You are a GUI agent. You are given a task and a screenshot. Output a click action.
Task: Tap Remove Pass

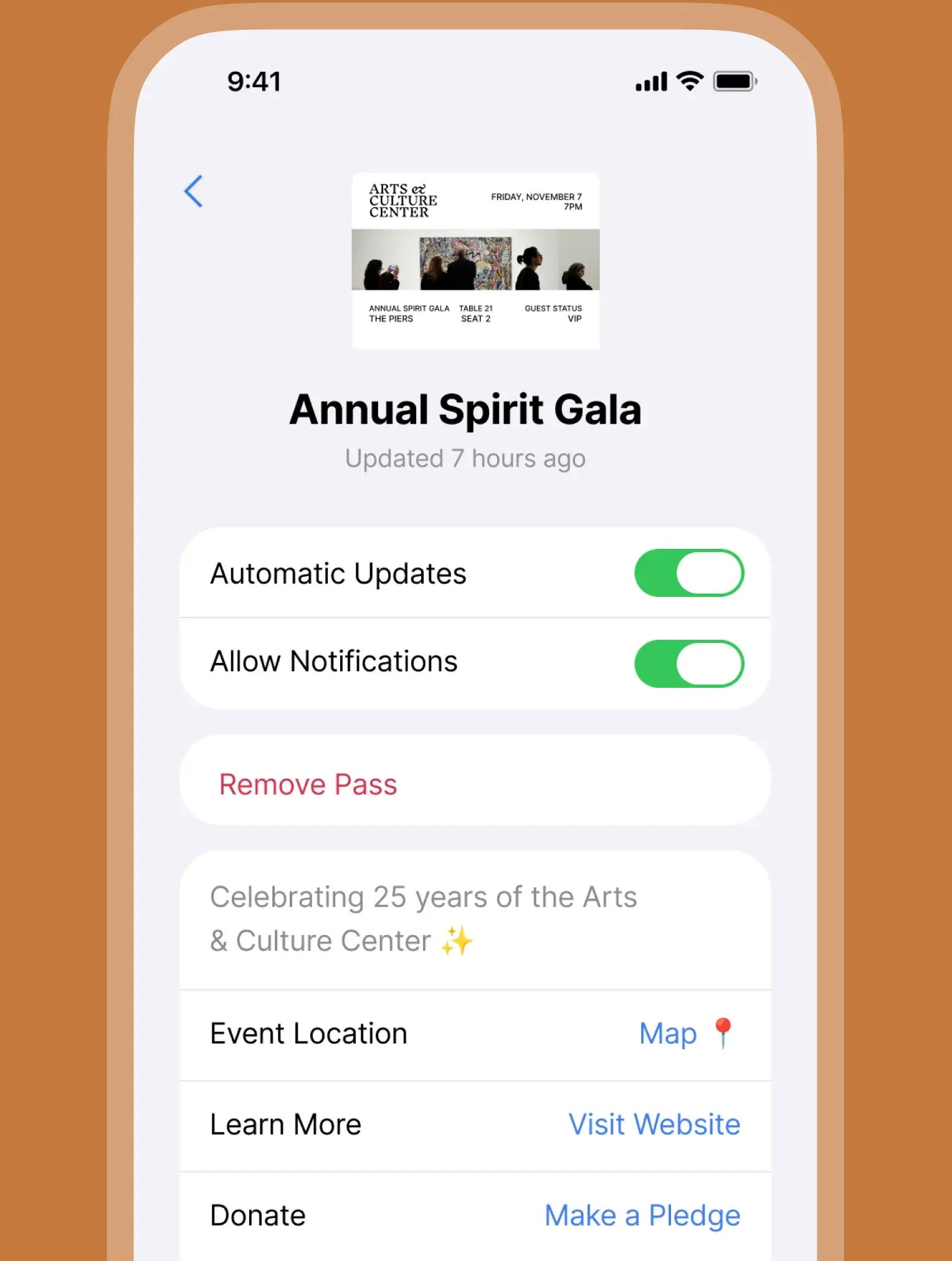(308, 784)
